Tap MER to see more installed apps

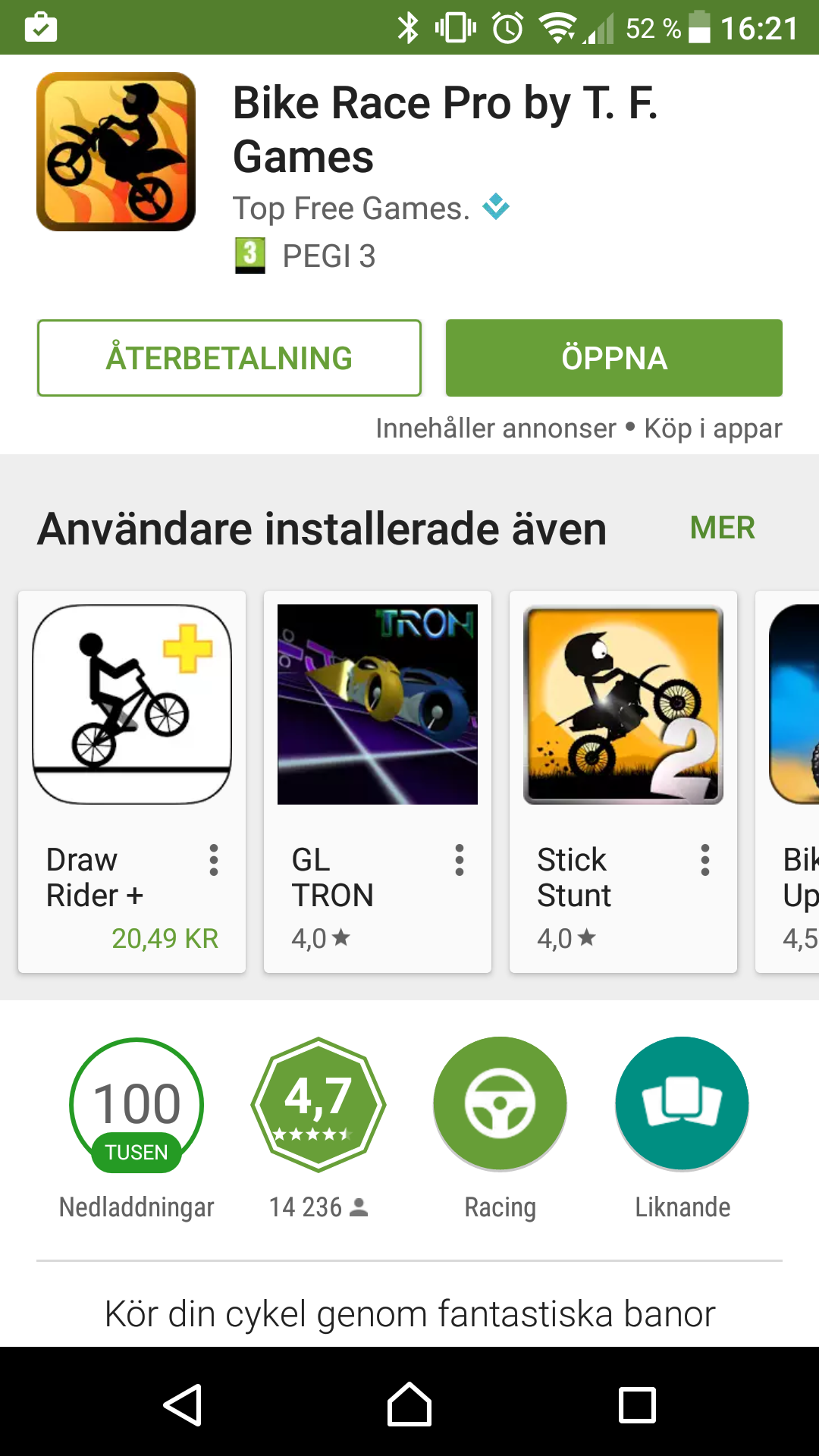click(x=722, y=528)
